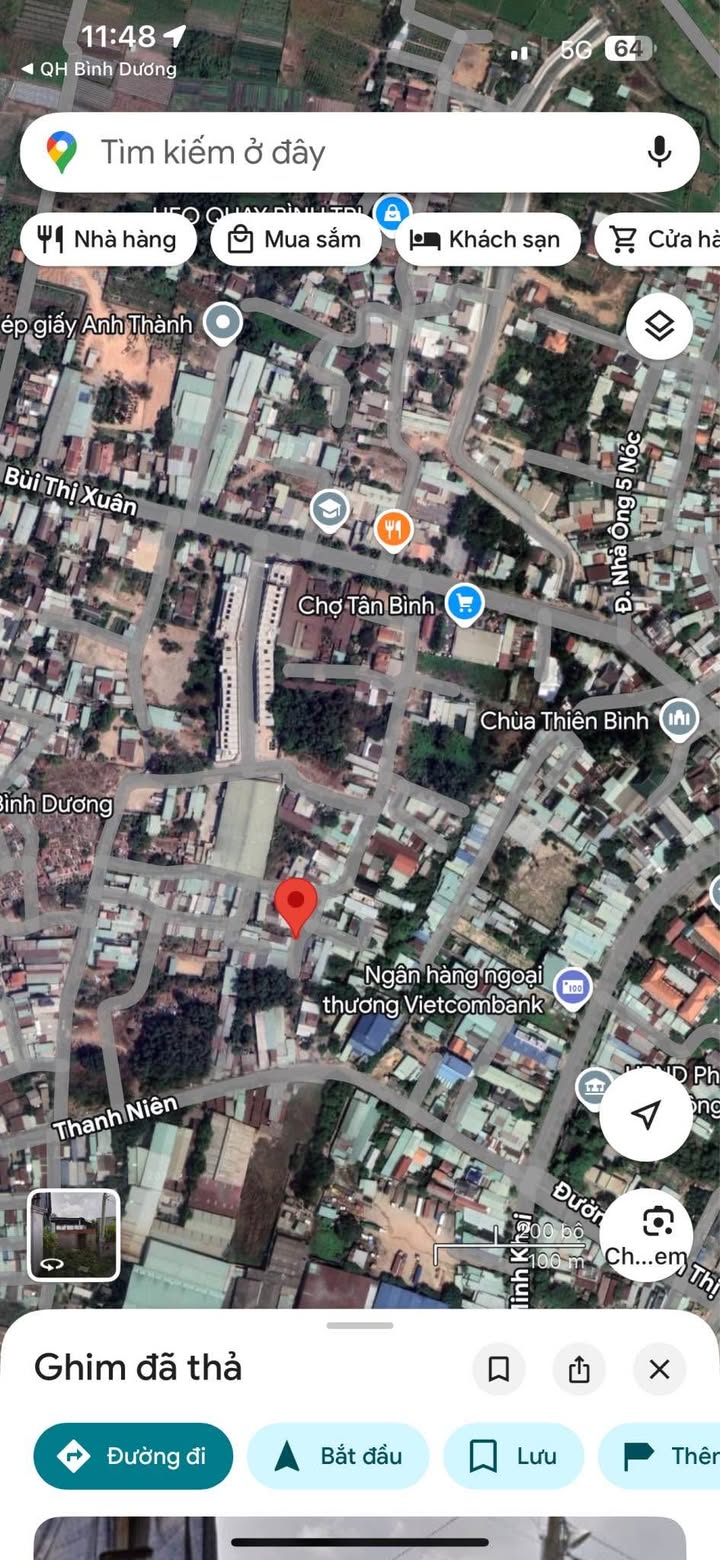Open the Vietcombank map marker

point(573,989)
